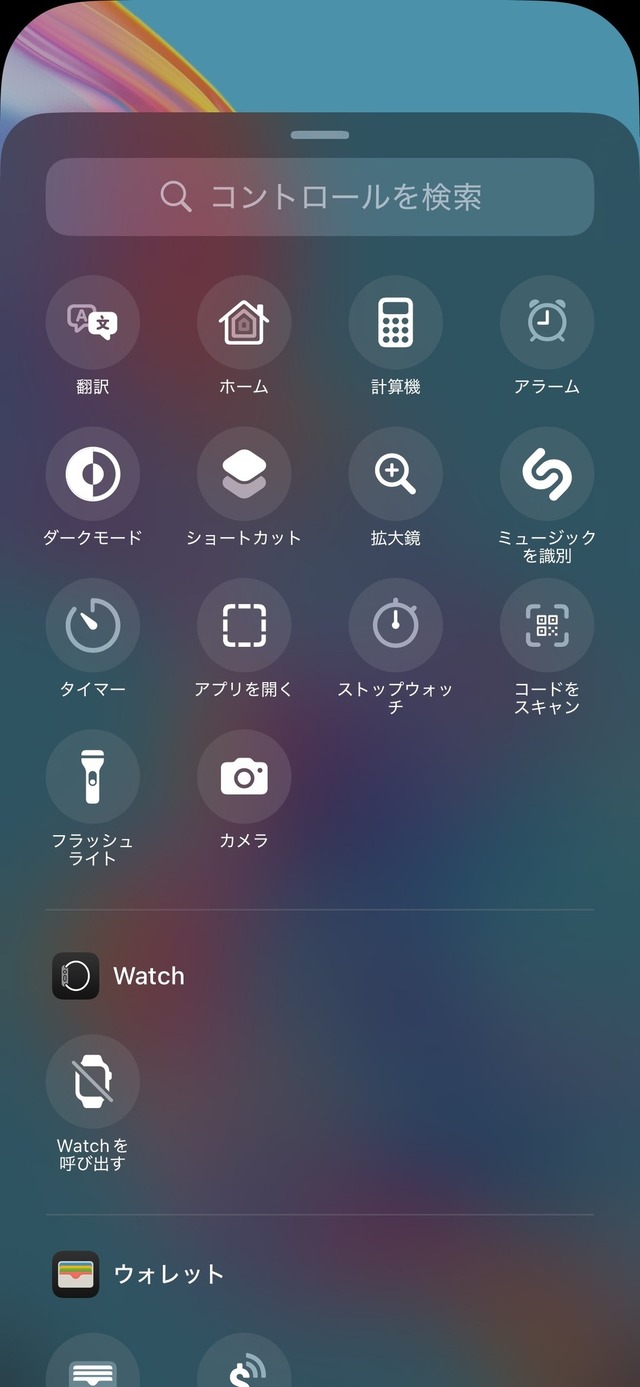Select the ミュージックを識別 Shazam control
Image resolution: width=640 pixels, height=1387 pixels.
[547, 474]
